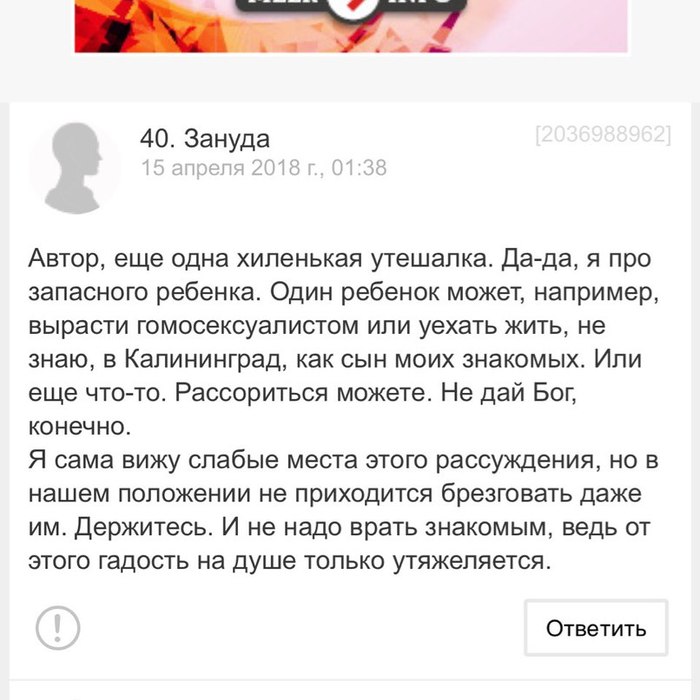Image resolution: width=700 pixels, height=700 pixels.
Task: Report the comment via the exclamation icon
Action: pos(58,628)
